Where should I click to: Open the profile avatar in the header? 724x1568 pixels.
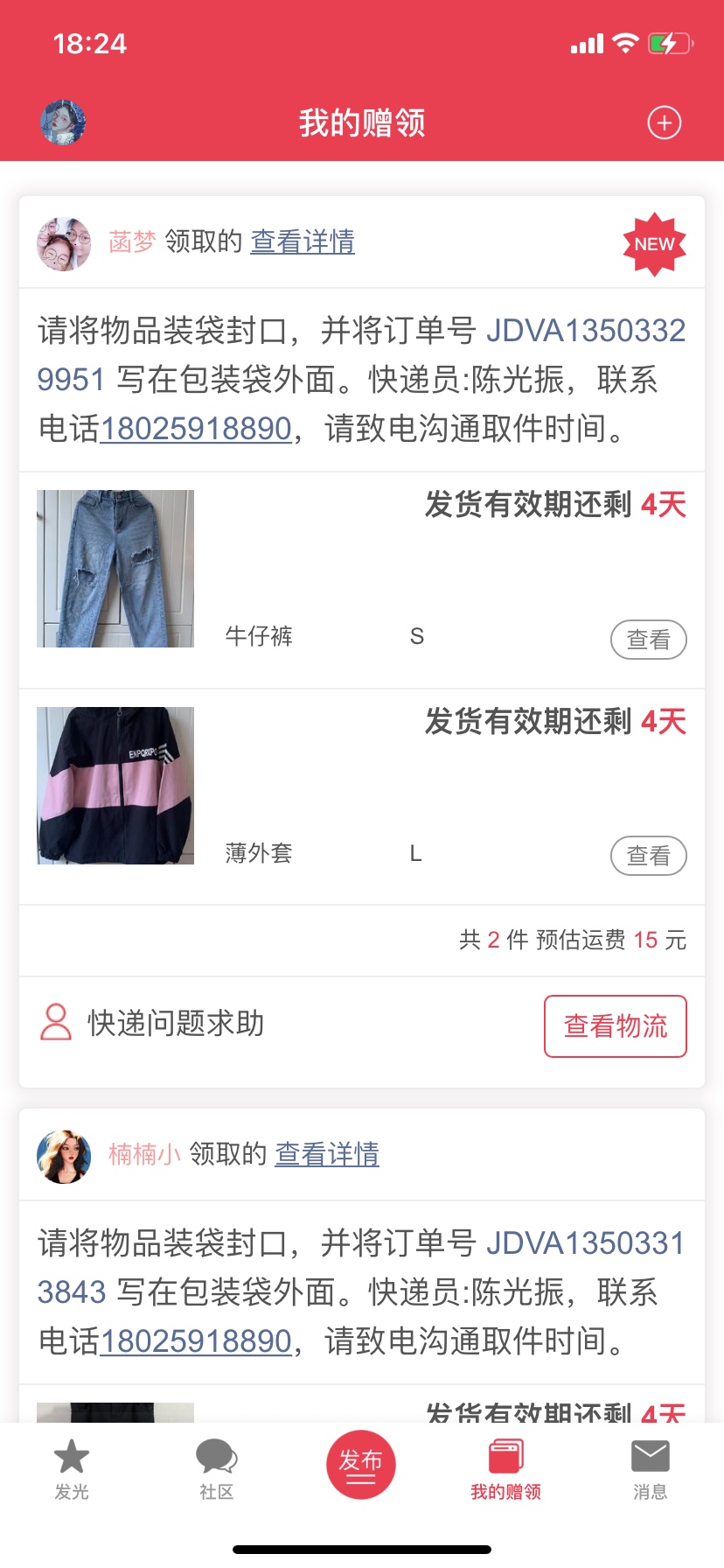tap(63, 122)
